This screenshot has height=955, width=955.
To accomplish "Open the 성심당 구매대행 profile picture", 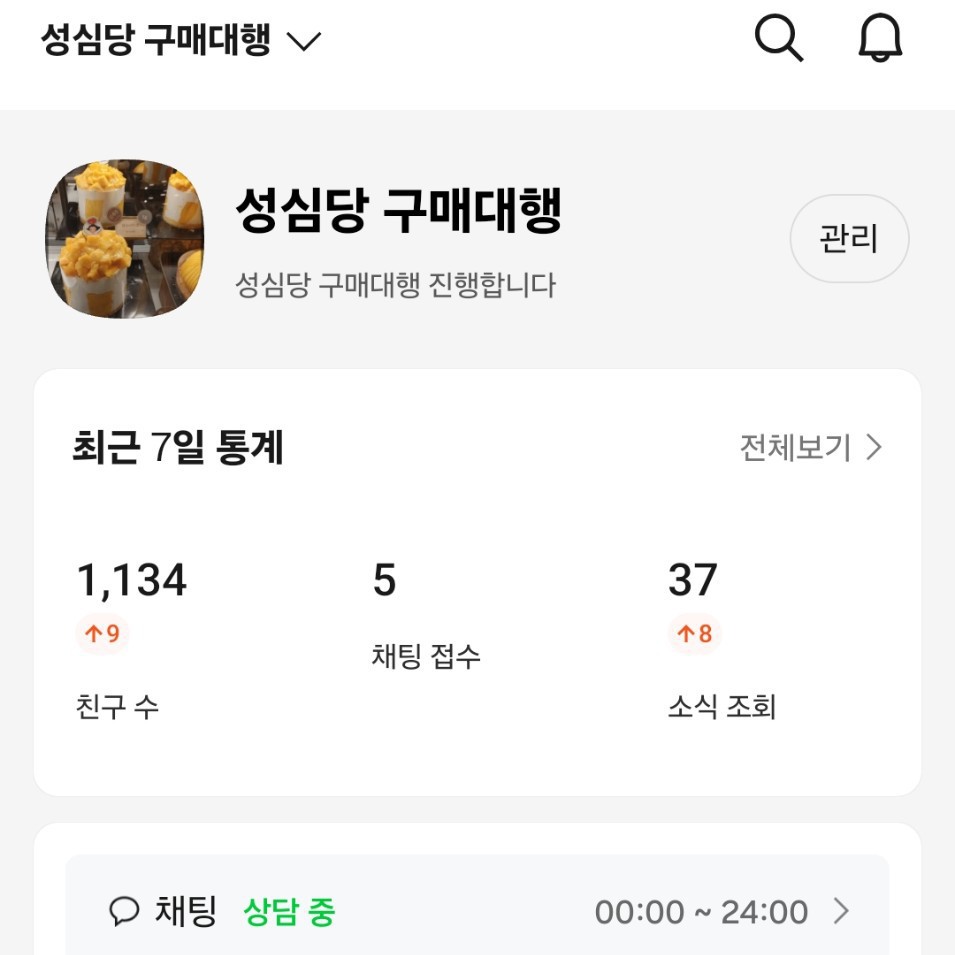I will [125, 239].
